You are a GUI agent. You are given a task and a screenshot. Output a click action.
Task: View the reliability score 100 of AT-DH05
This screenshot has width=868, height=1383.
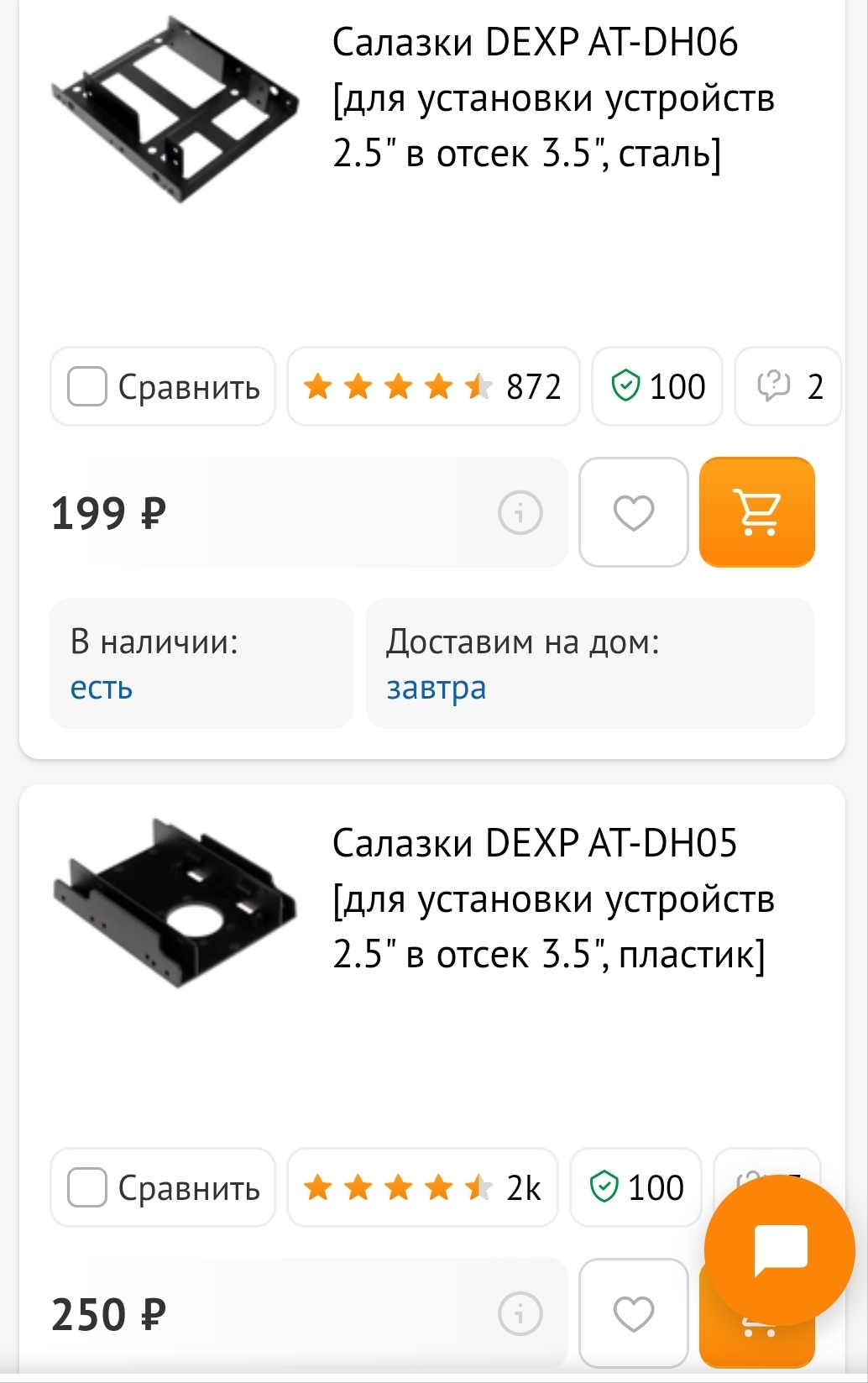[x=635, y=1188]
